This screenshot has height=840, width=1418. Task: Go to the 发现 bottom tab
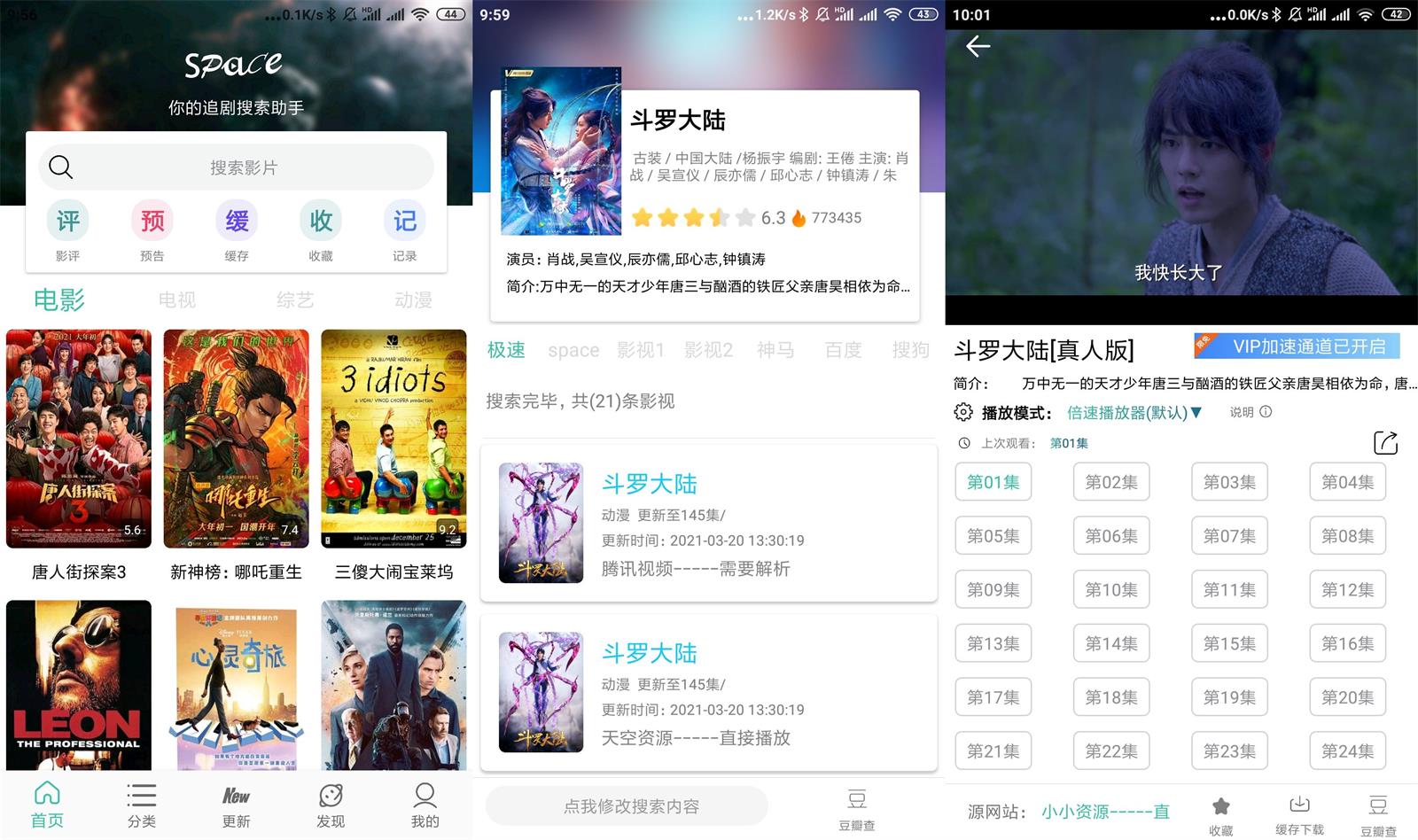[x=331, y=805]
